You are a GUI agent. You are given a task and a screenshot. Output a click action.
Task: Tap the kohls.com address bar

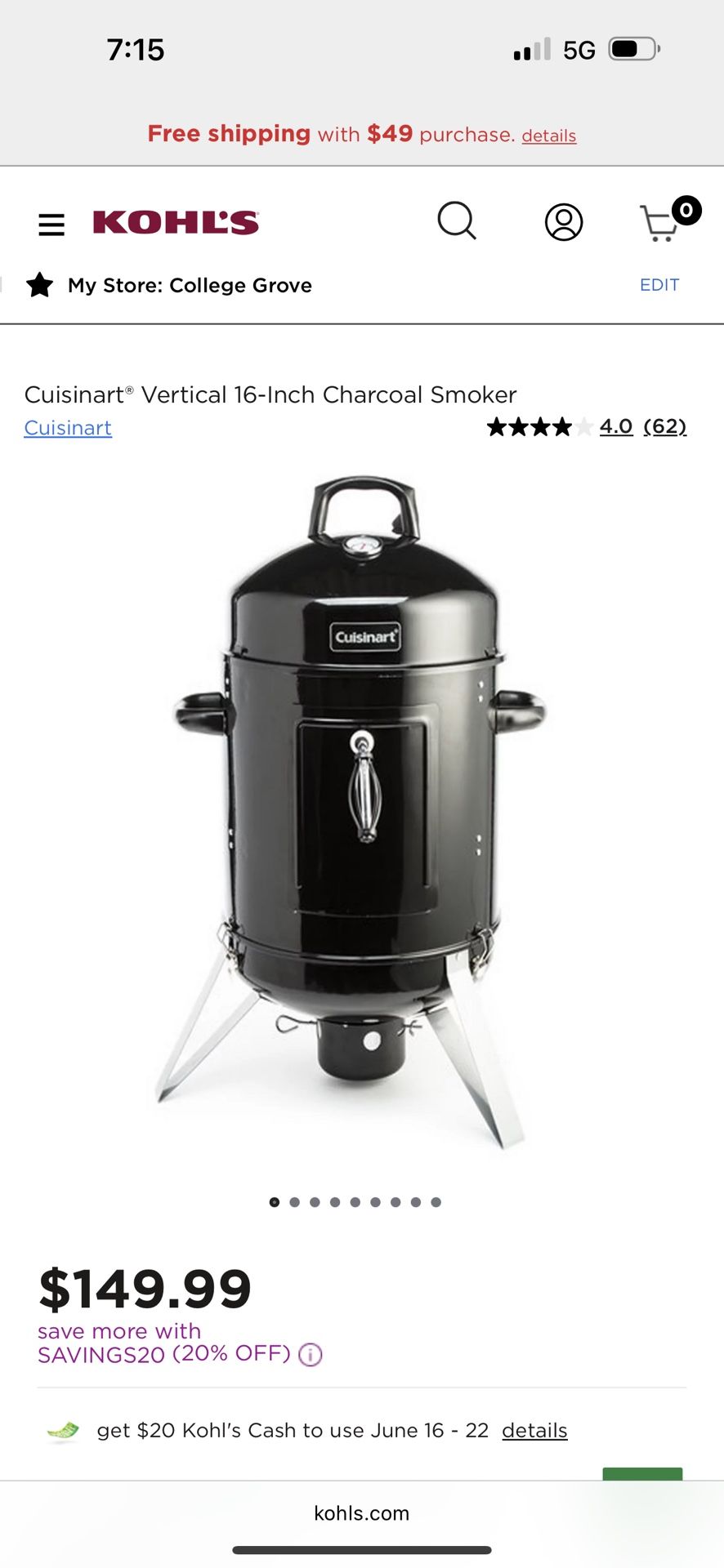pos(361,1513)
